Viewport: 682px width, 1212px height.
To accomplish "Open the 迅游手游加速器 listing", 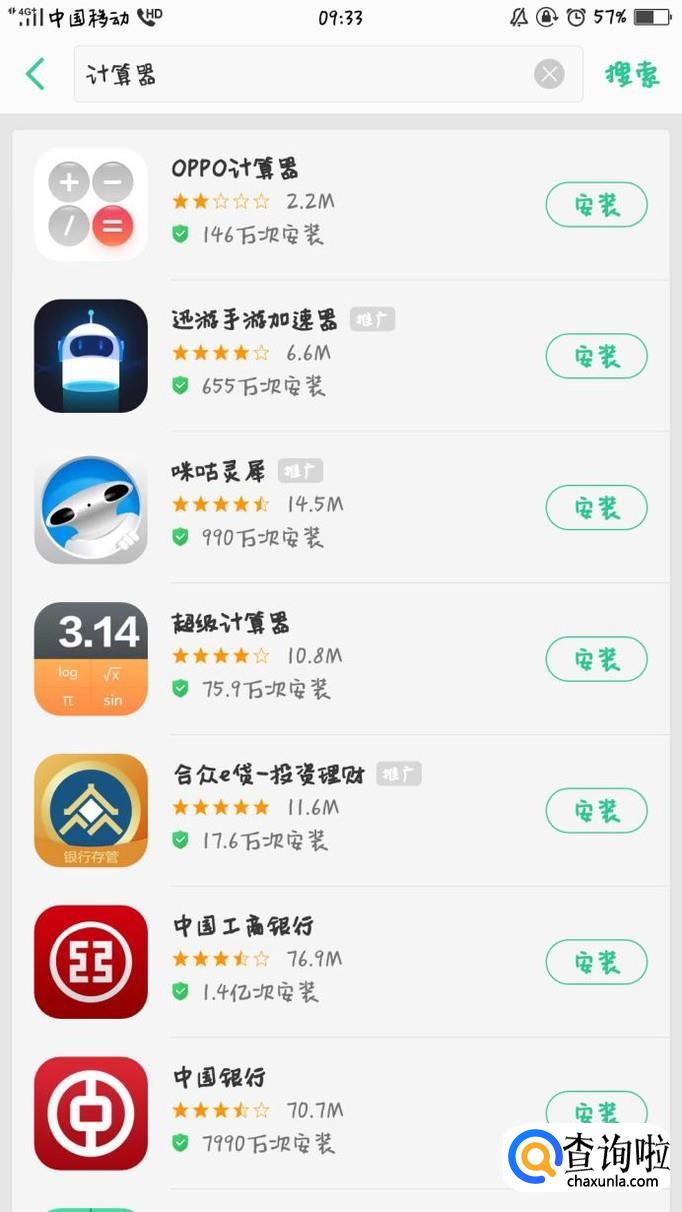I will [x=341, y=356].
